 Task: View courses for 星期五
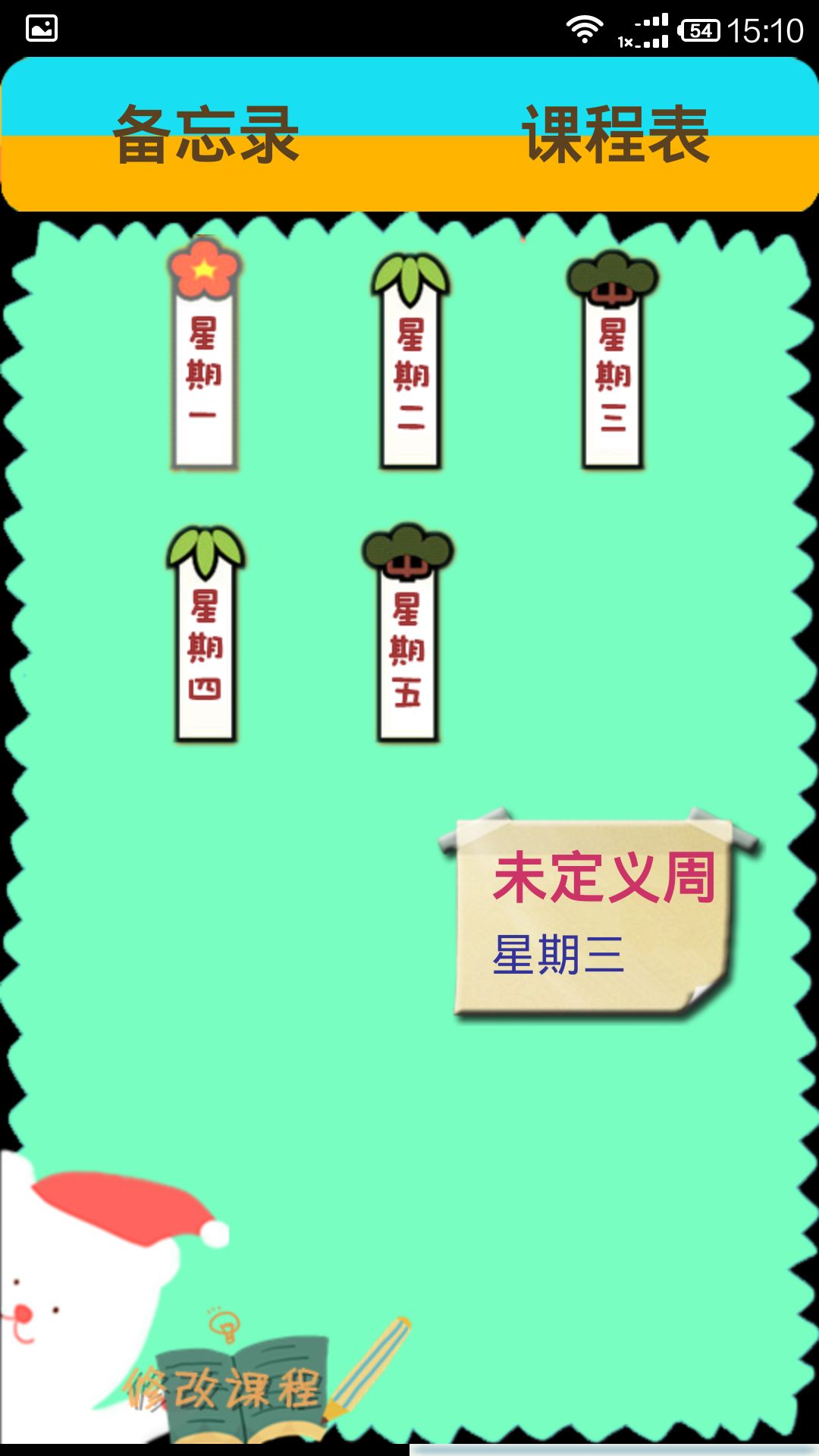pos(408,645)
